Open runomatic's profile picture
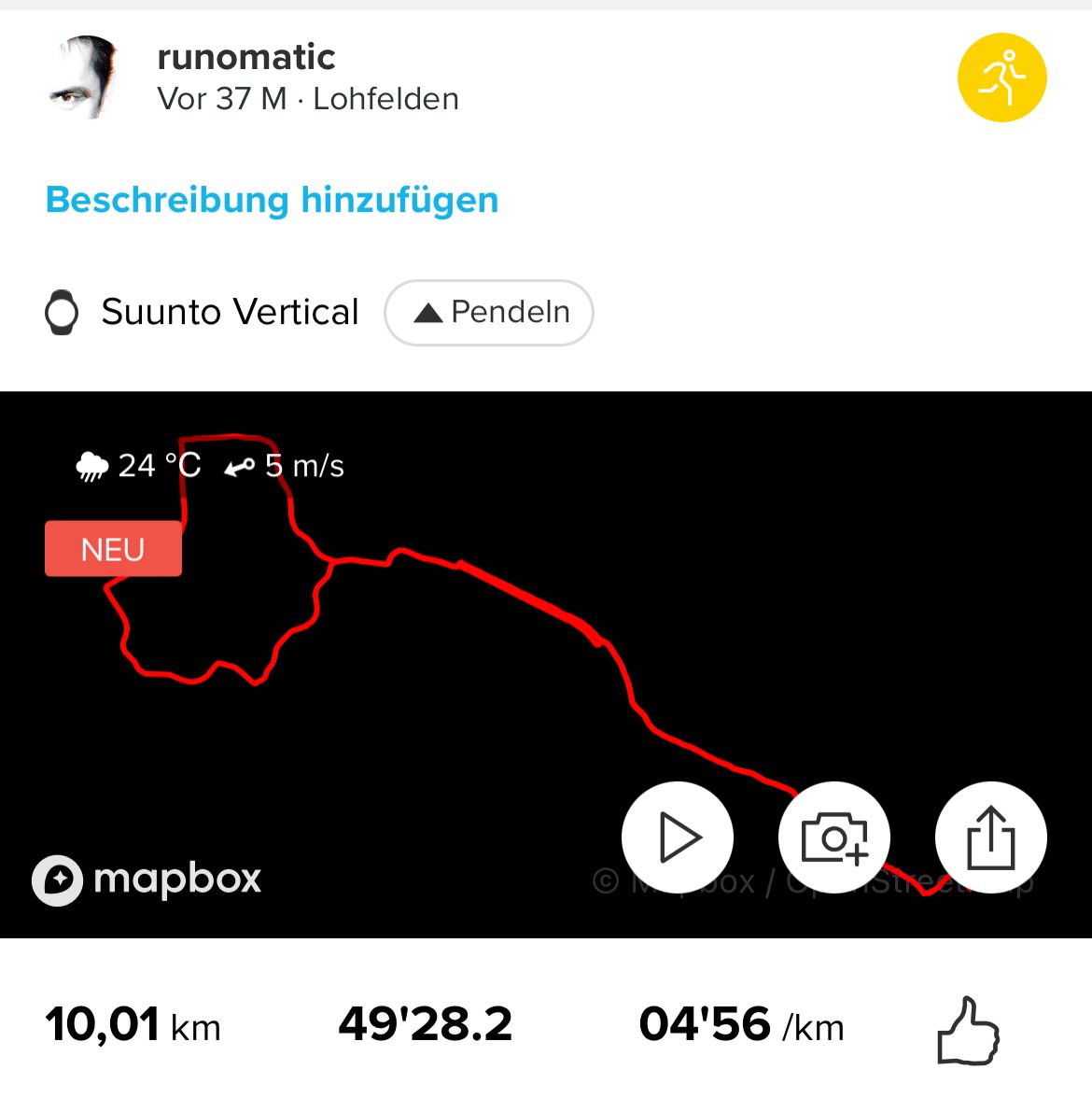Viewport: 1092px width, 1112px height. 84,77
